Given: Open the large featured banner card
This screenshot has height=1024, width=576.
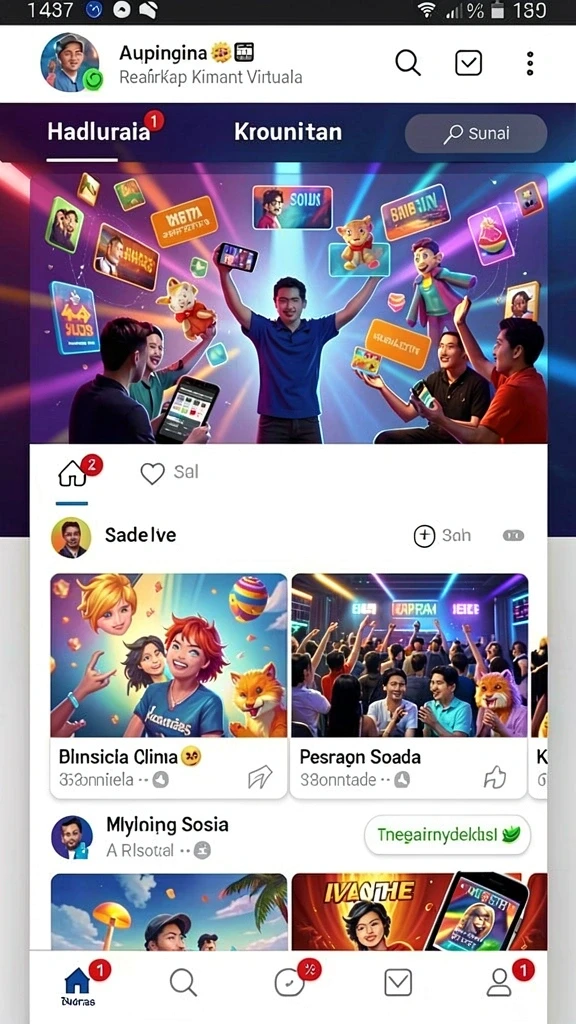Looking at the screenshot, I should pos(288,308).
